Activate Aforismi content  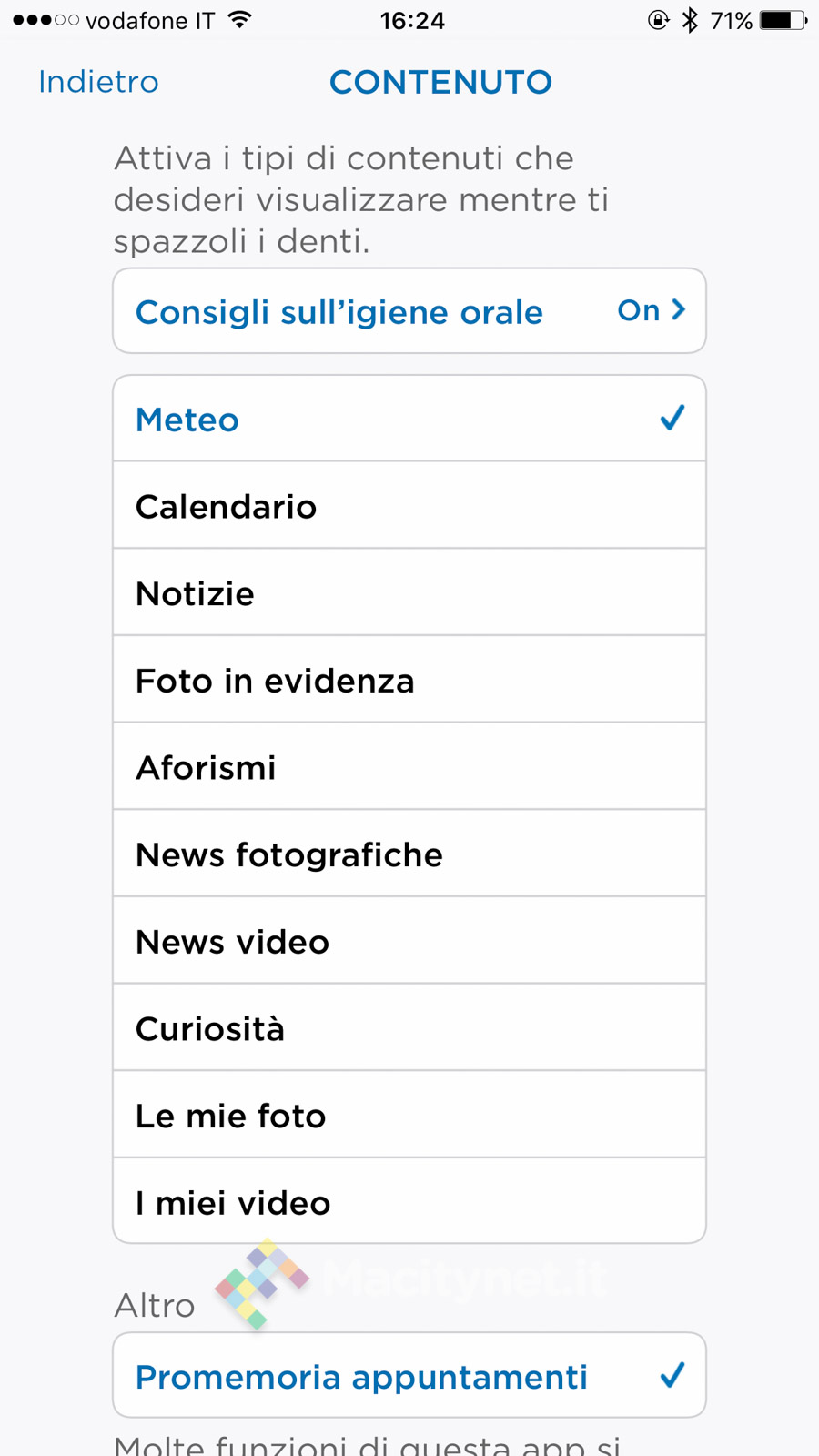[409, 767]
